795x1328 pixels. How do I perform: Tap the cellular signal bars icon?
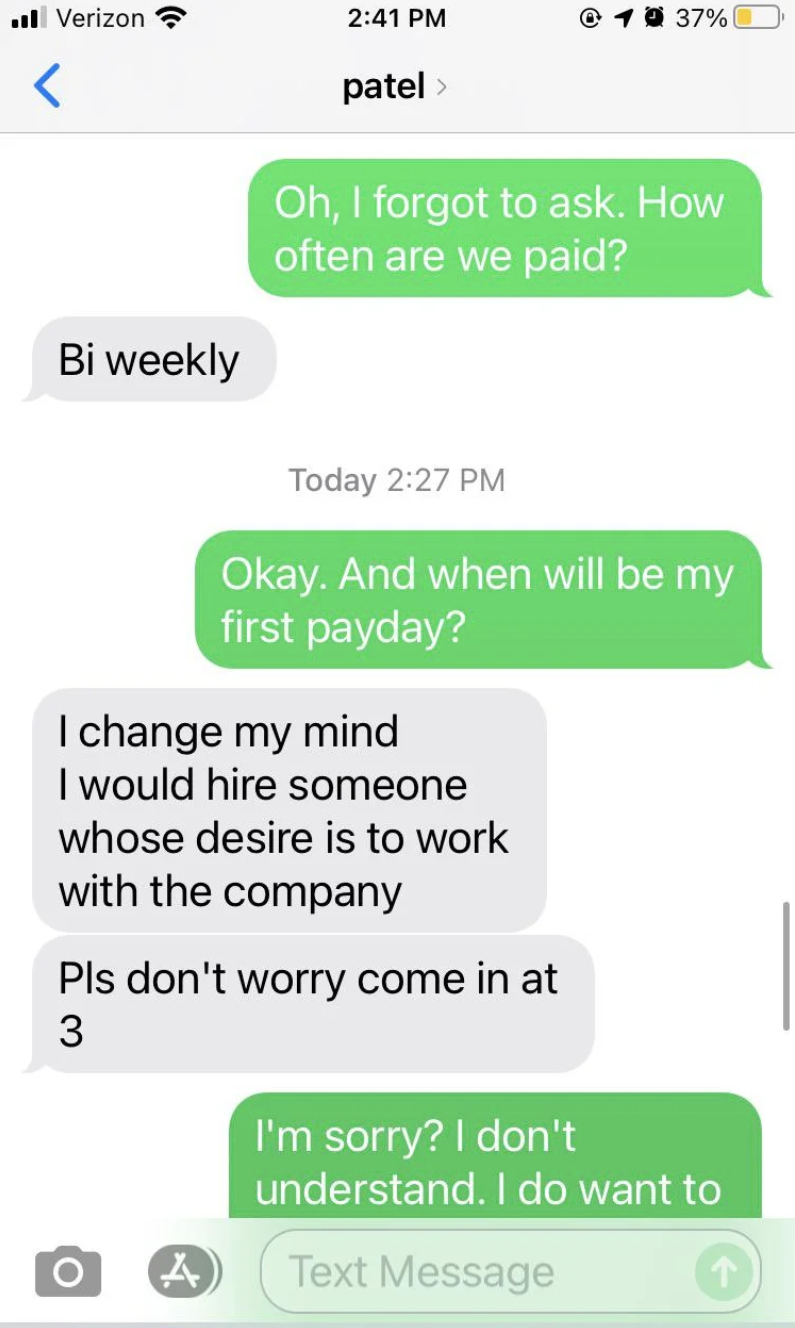point(27,17)
